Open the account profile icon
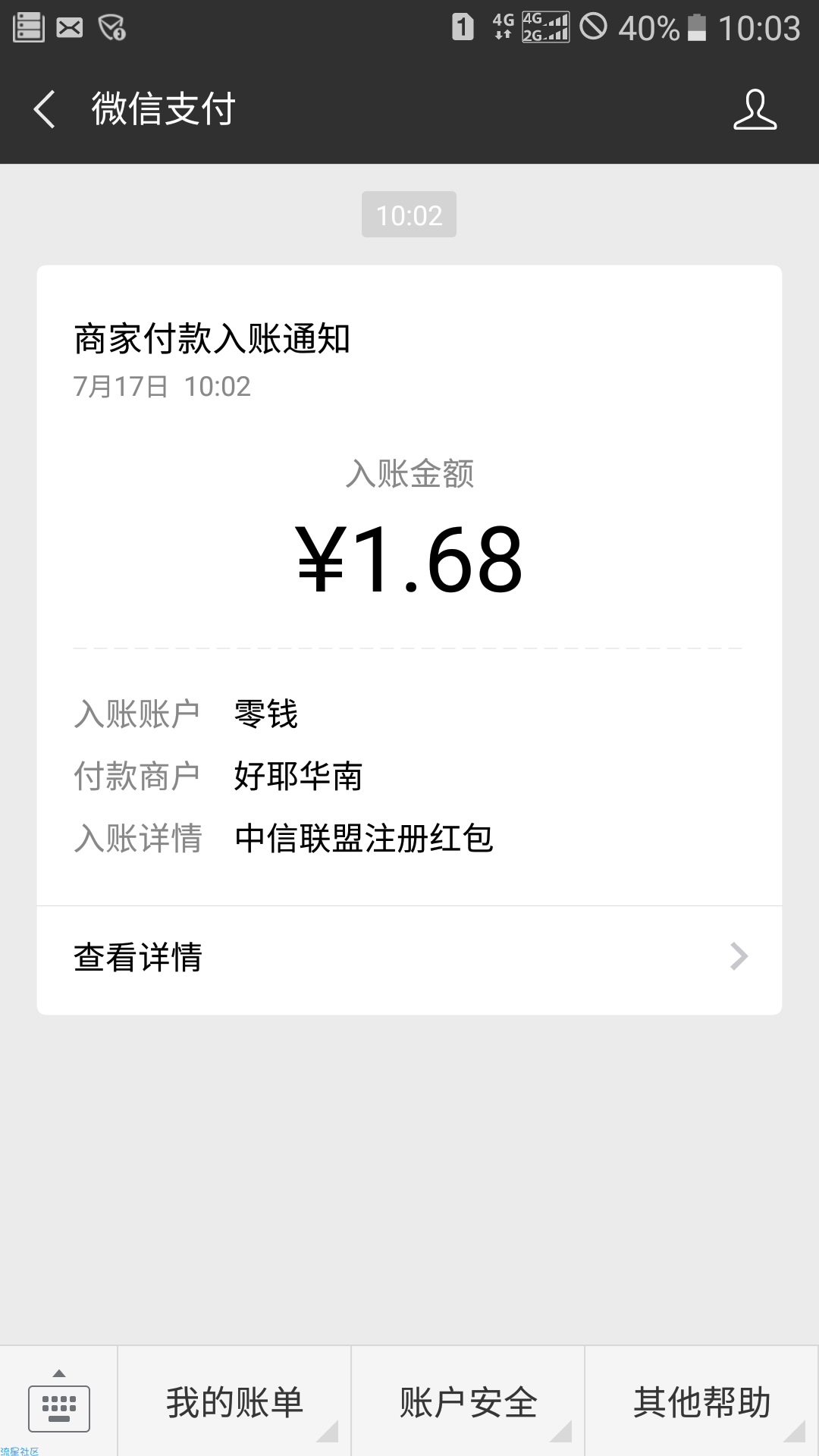The image size is (819, 1456). point(755,109)
